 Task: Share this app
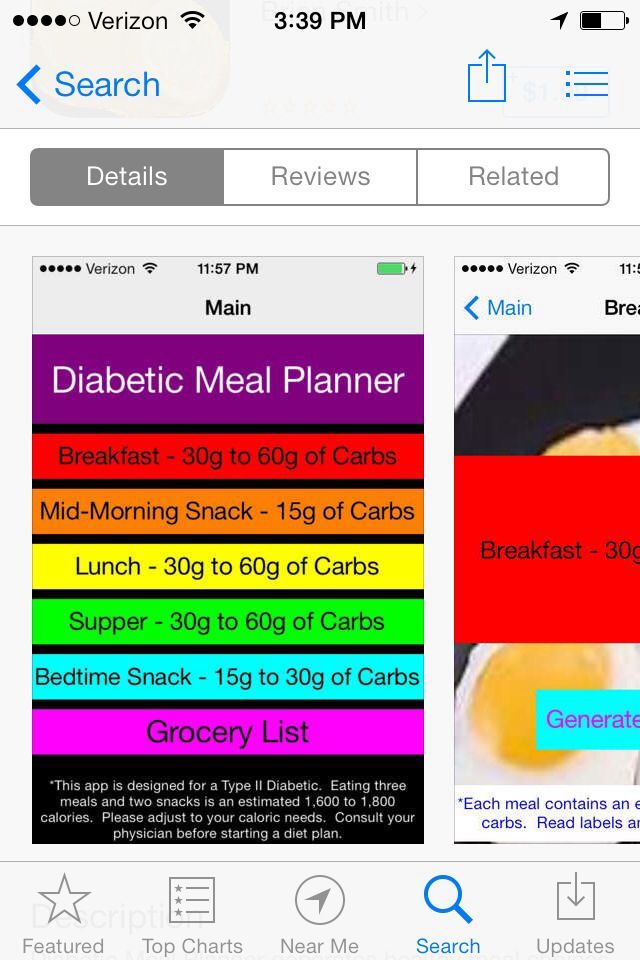tap(487, 77)
